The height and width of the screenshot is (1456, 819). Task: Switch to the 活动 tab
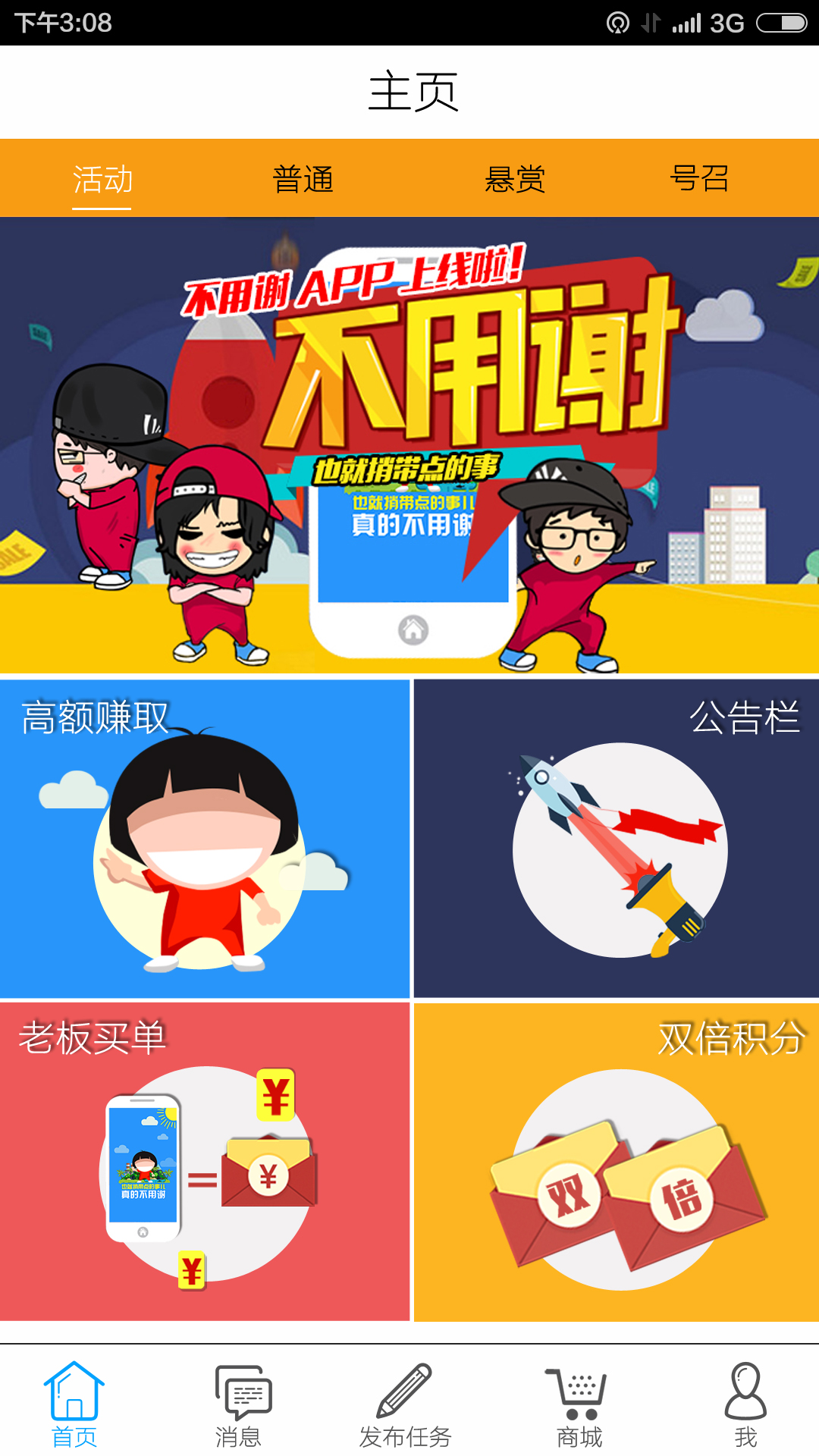click(x=102, y=180)
